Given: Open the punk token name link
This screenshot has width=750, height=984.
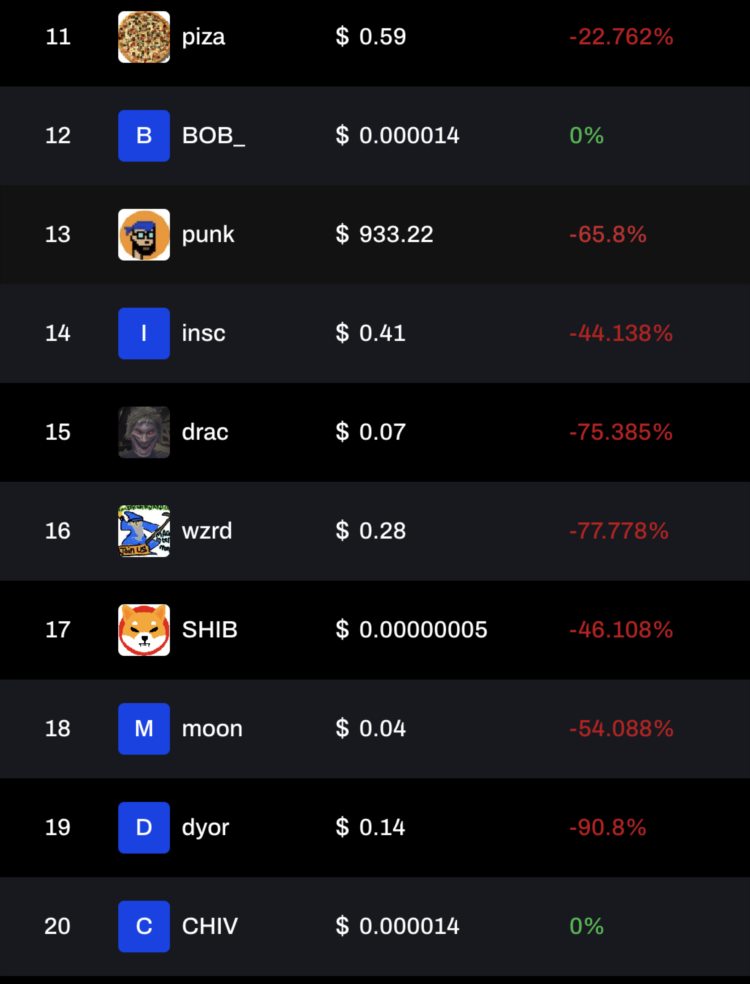Looking at the screenshot, I should pyautogui.click(x=207, y=234).
